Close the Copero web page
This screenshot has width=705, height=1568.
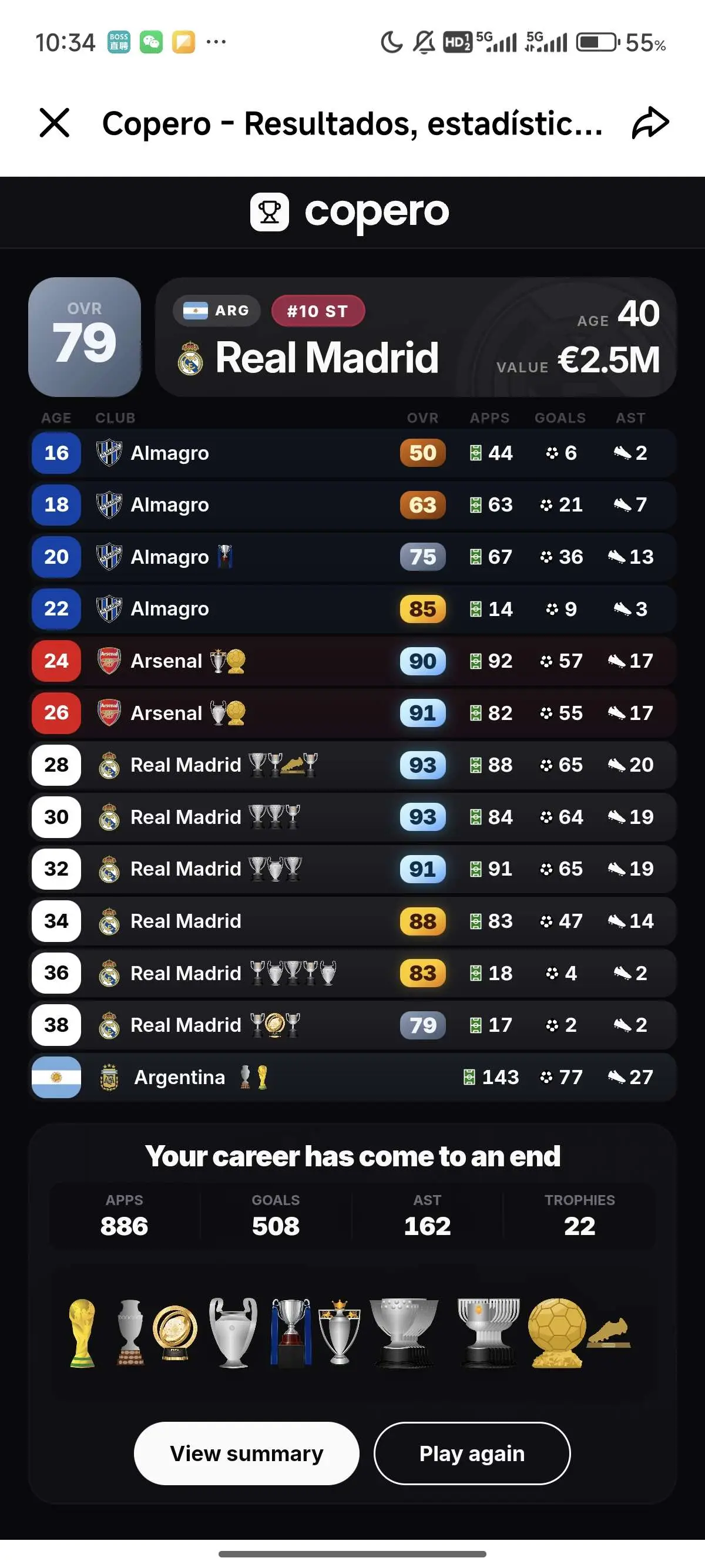pyautogui.click(x=55, y=123)
